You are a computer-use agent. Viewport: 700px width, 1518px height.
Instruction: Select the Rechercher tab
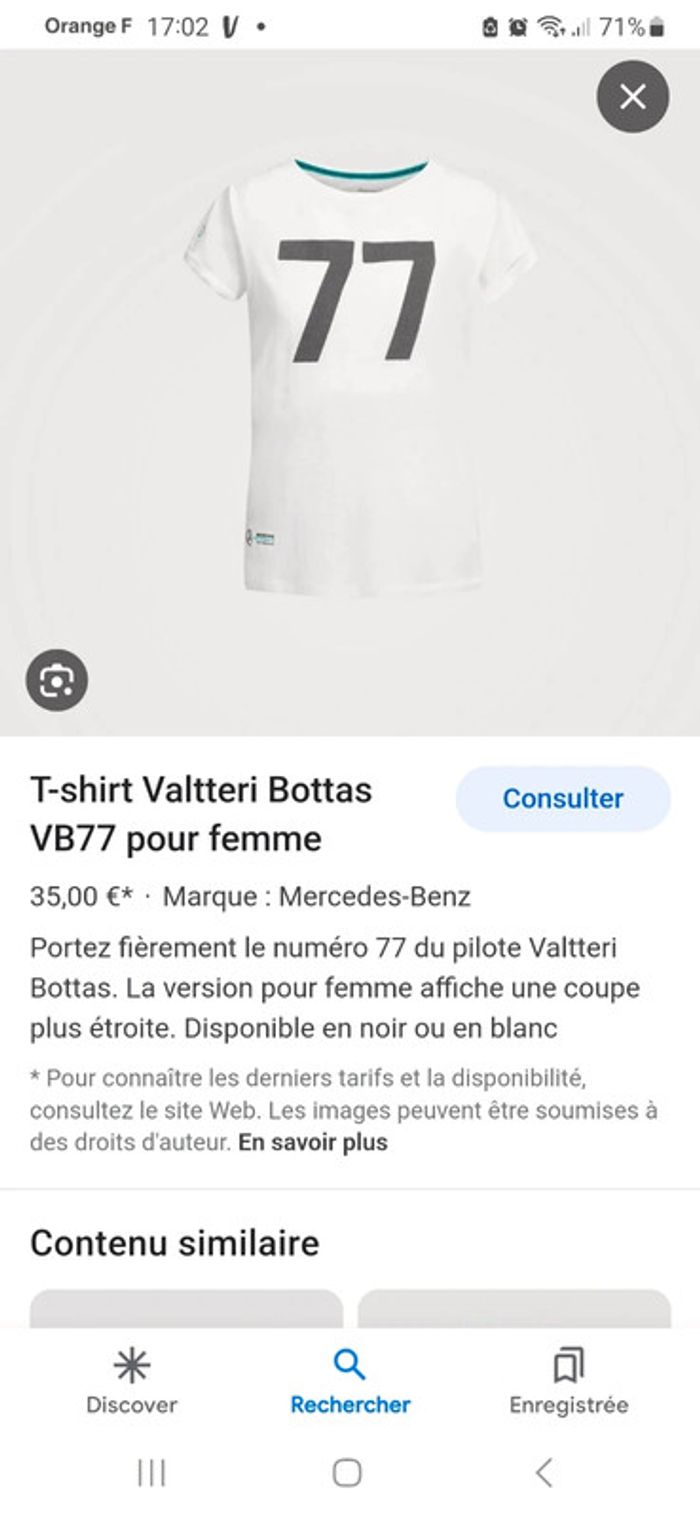(x=350, y=1381)
